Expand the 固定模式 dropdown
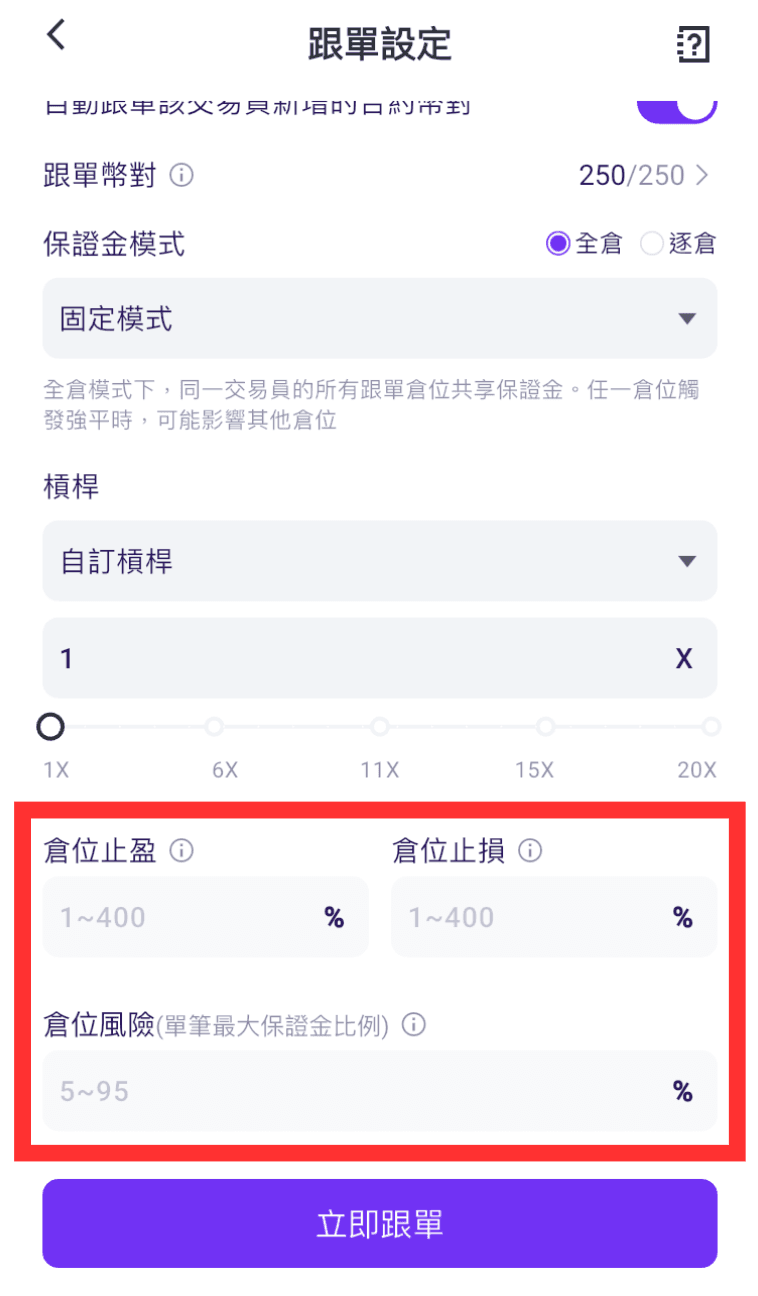Screen dimensions: 758x1296 (x=380, y=318)
